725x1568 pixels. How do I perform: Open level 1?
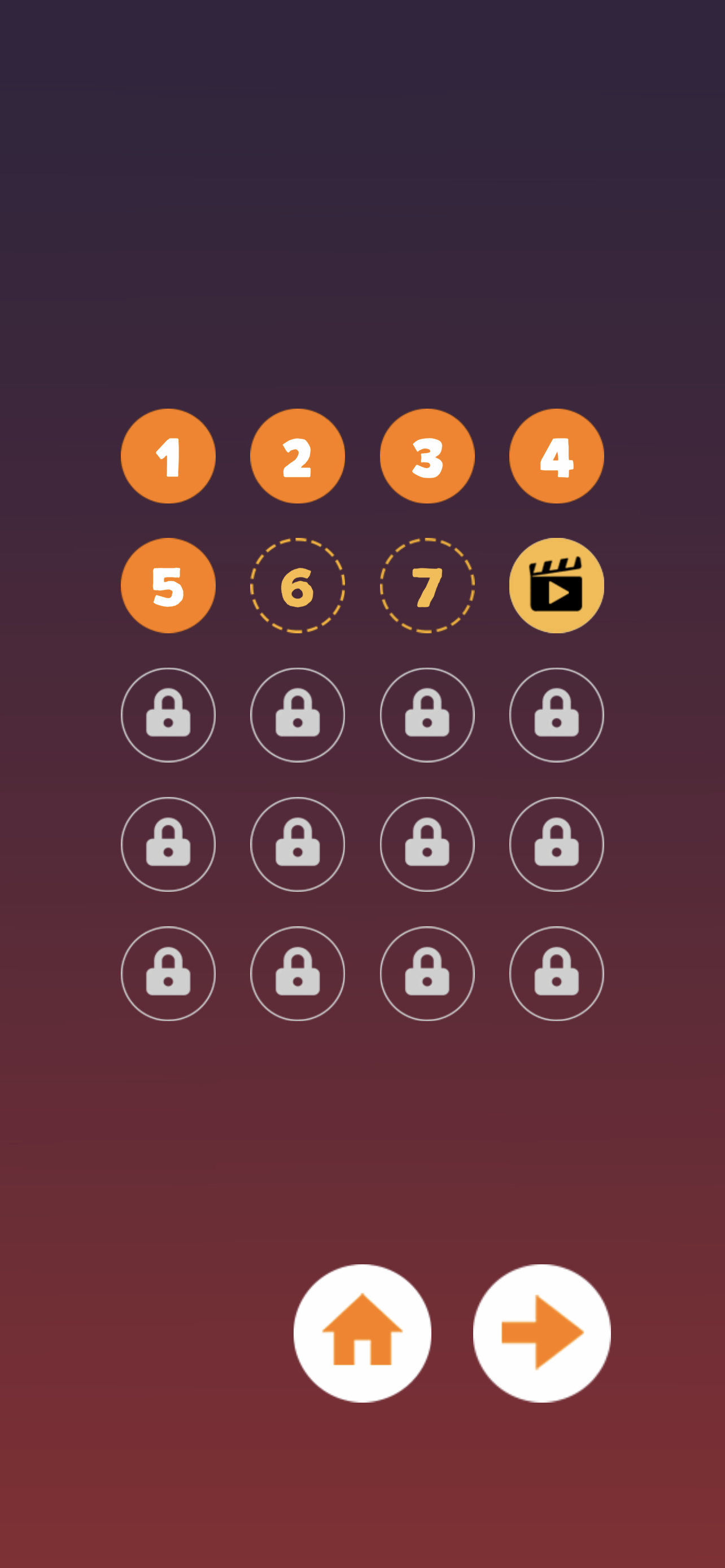(x=168, y=456)
